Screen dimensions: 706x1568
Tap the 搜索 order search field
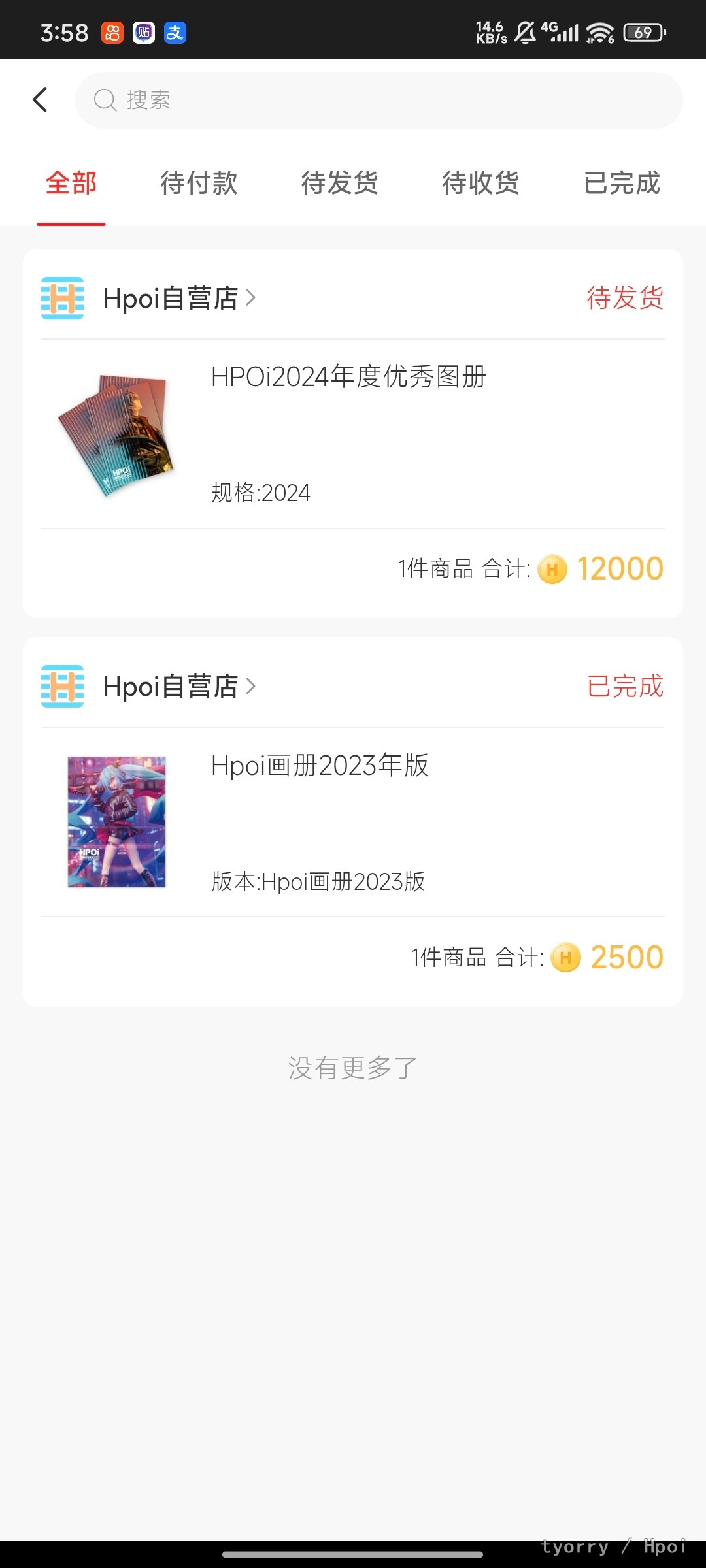pyautogui.click(x=379, y=100)
